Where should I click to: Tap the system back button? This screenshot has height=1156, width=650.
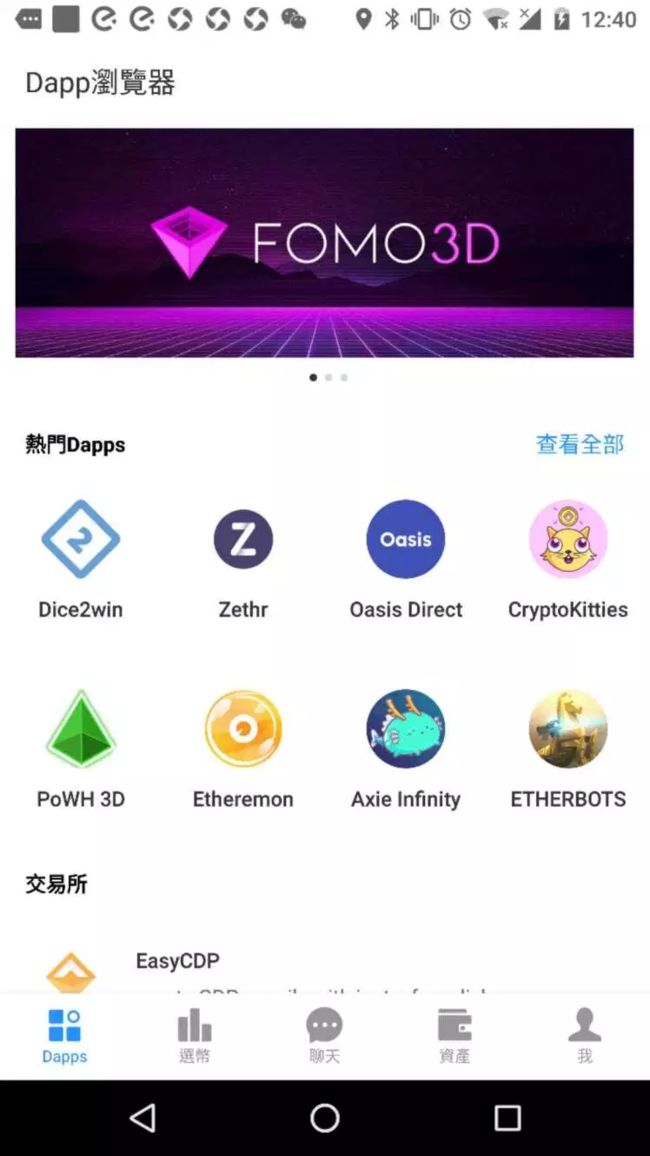[x=142, y=1118]
